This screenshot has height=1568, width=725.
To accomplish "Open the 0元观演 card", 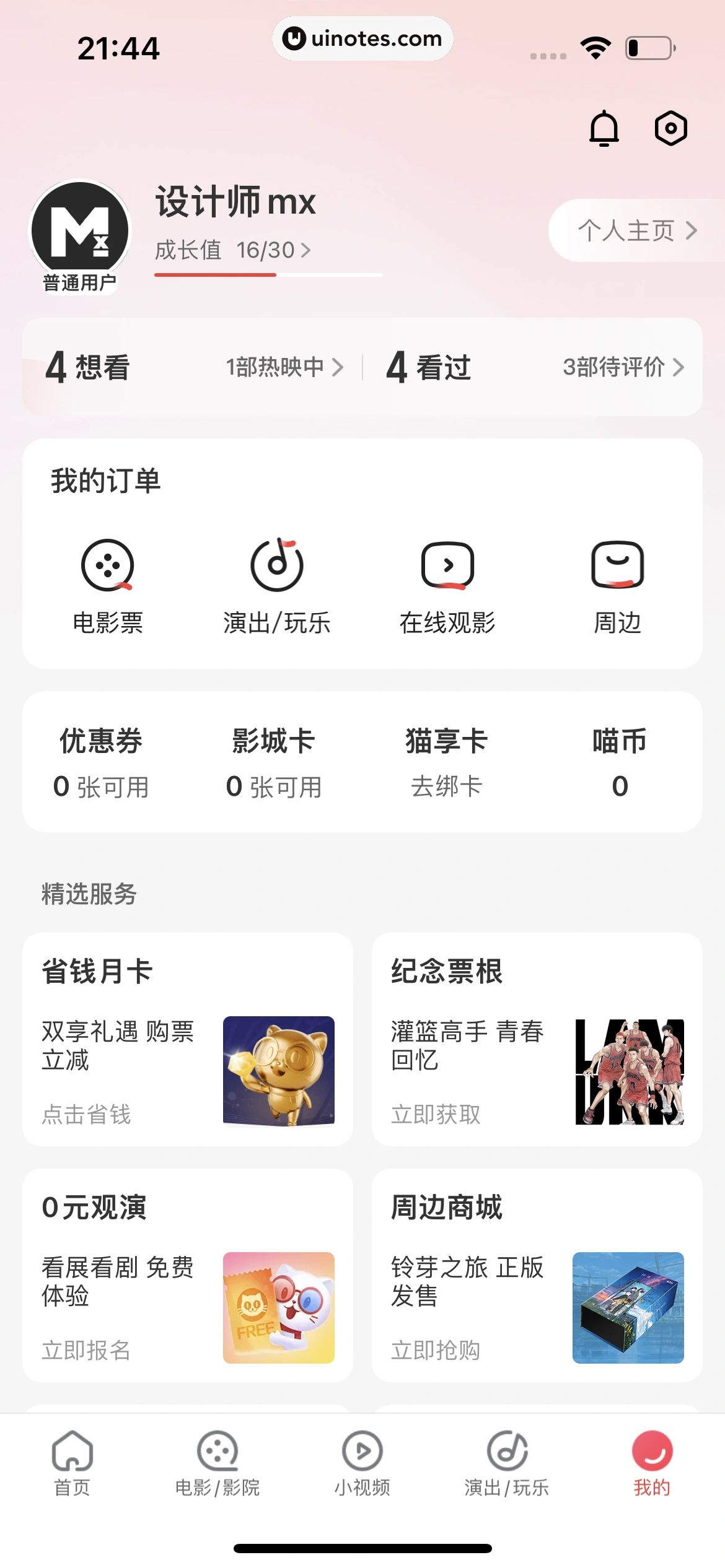I will (x=188, y=1274).
